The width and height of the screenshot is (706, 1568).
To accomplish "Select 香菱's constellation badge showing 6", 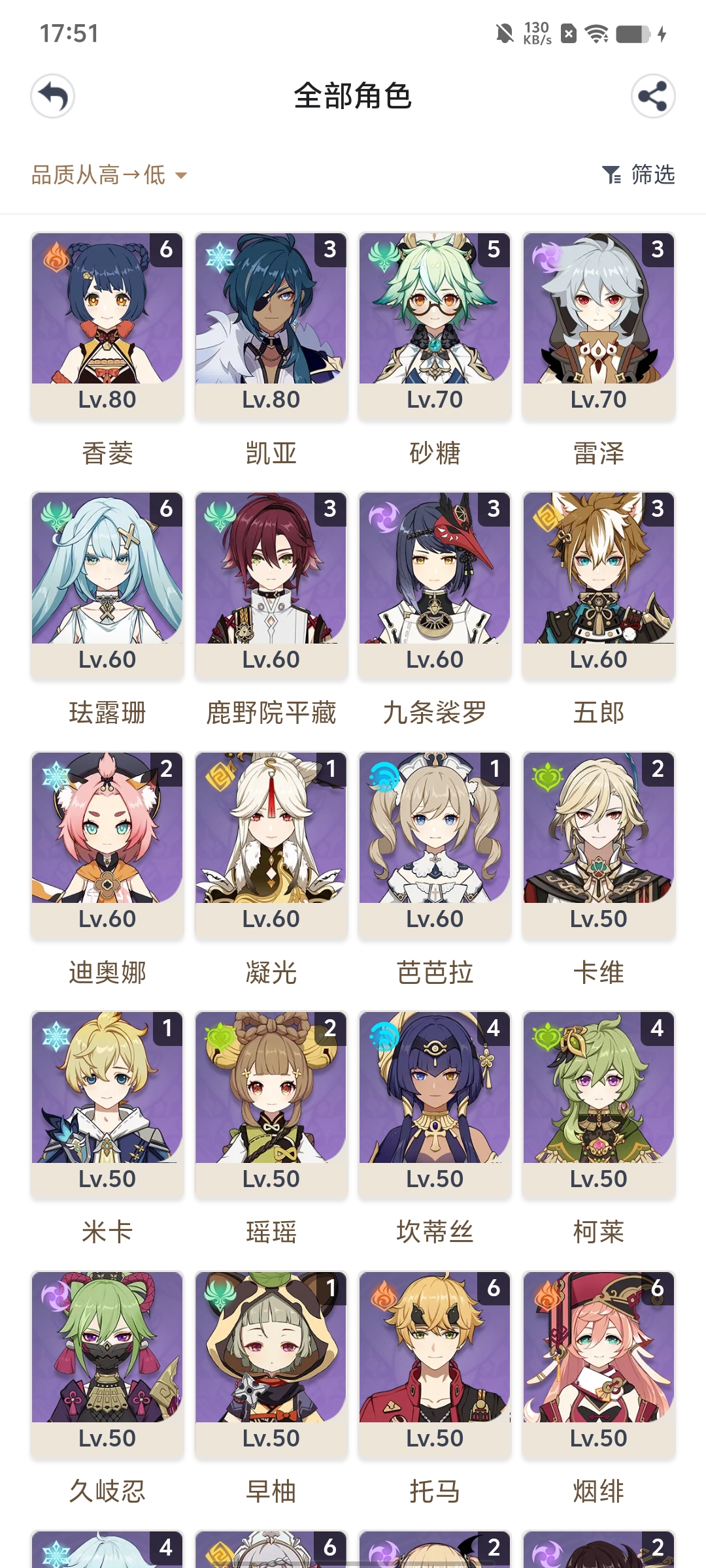I will pos(164,250).
